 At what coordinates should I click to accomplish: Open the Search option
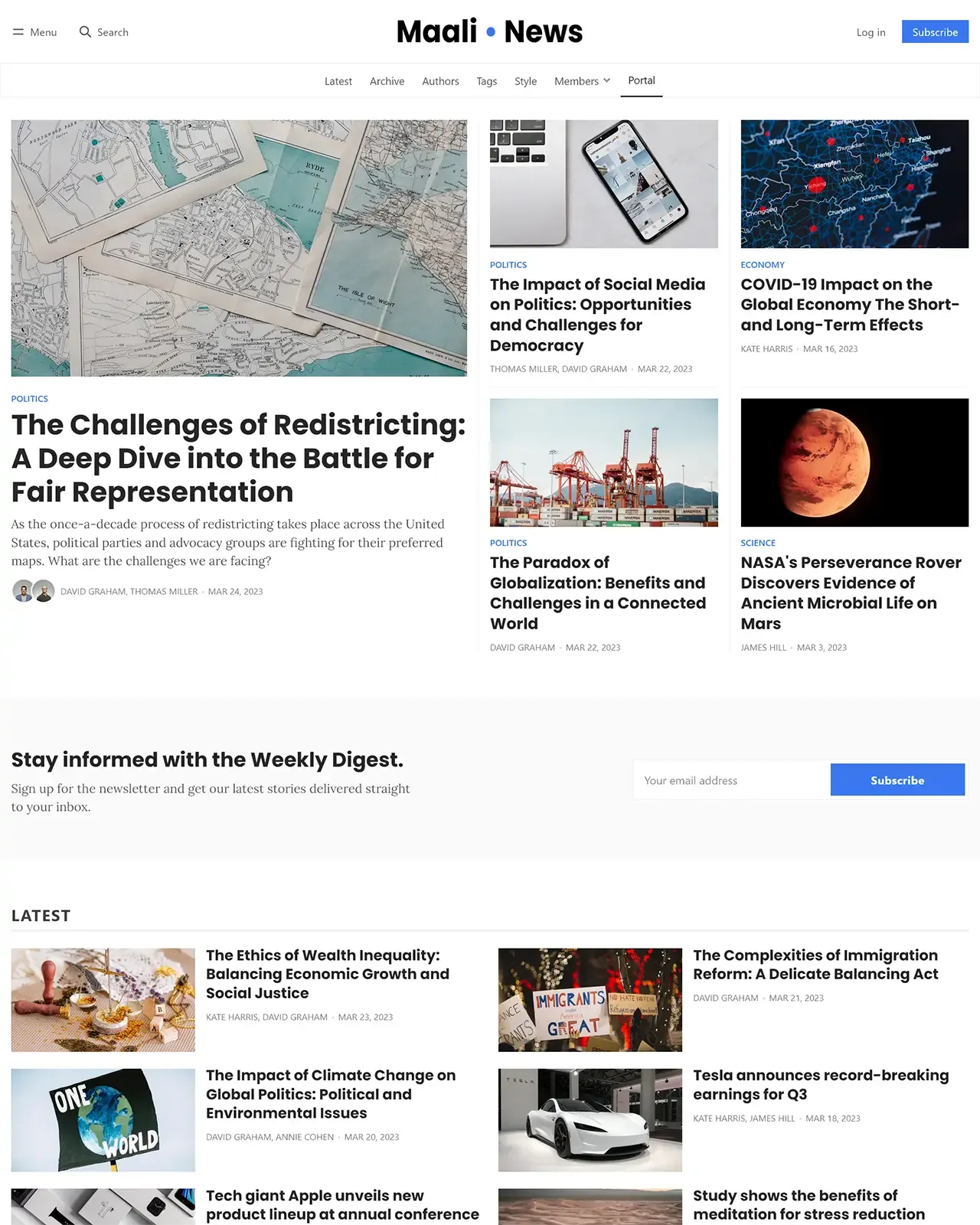(x=104, y=32)
